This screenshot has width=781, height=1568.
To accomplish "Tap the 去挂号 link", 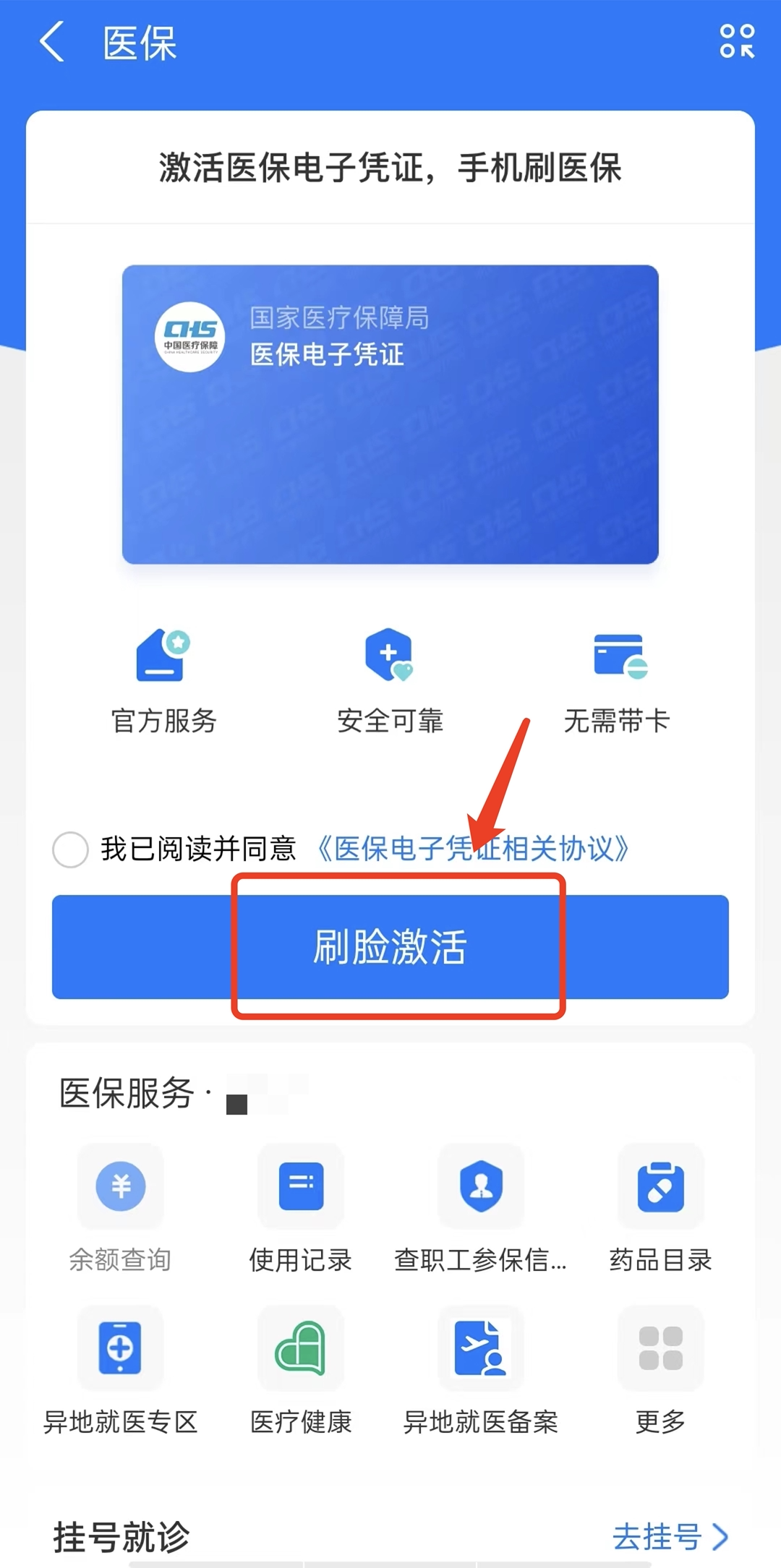I will pos(670,1536).
